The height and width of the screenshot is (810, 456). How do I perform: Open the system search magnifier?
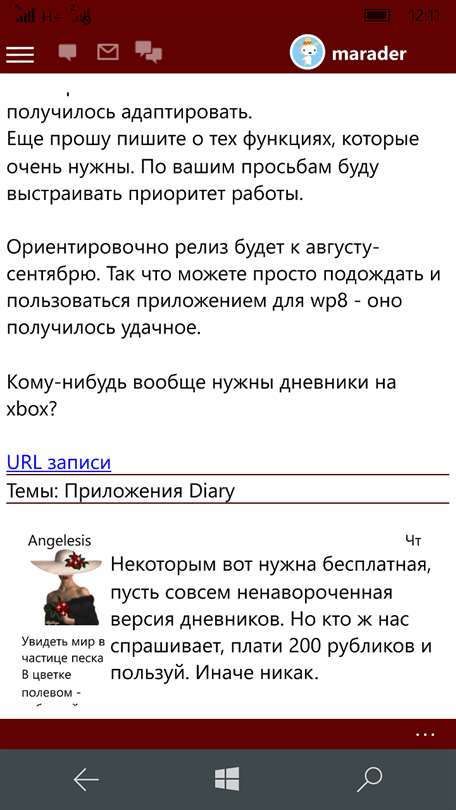369,779
